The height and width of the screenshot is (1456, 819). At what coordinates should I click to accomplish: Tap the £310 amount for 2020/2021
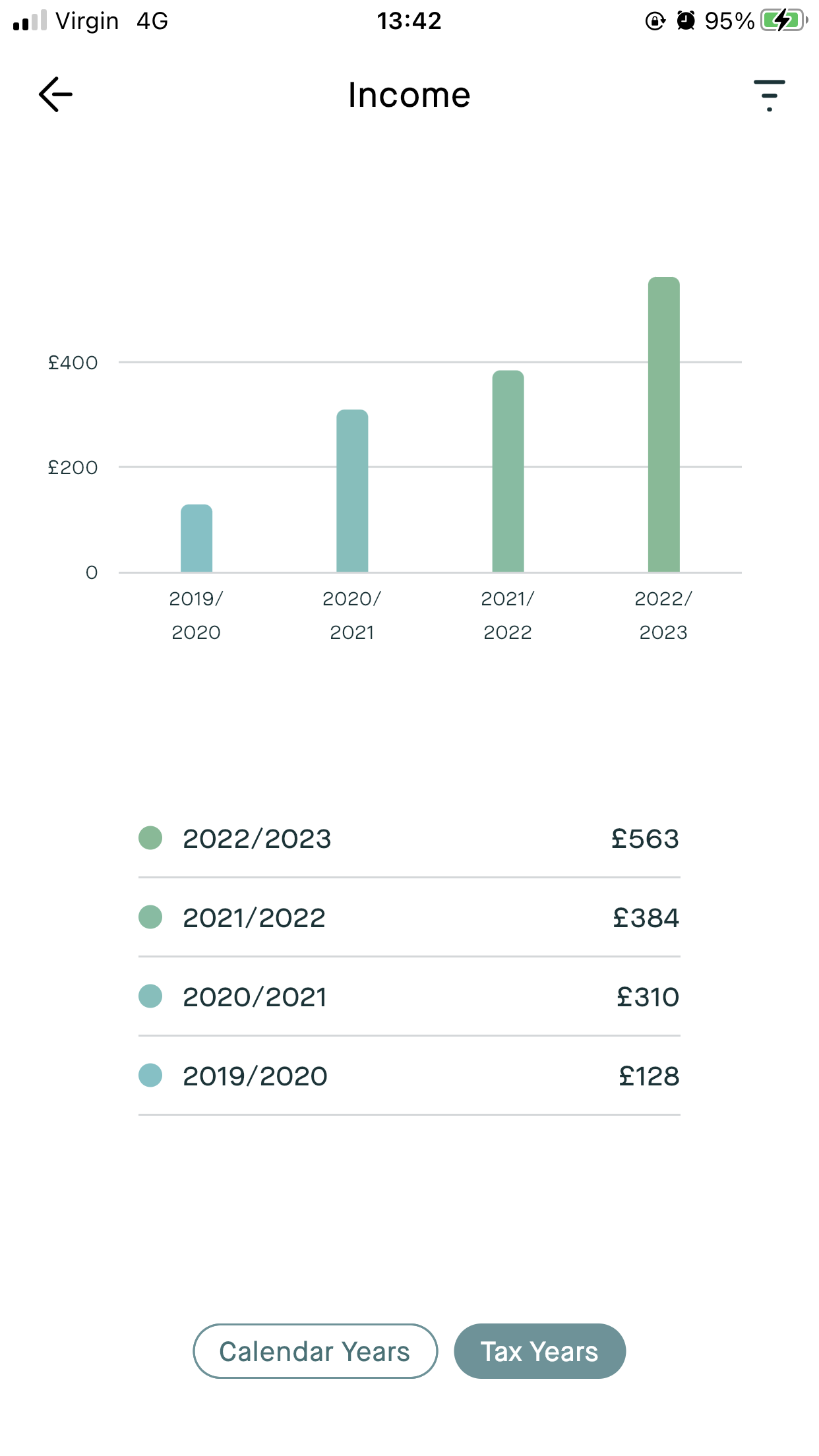[648, 996]
